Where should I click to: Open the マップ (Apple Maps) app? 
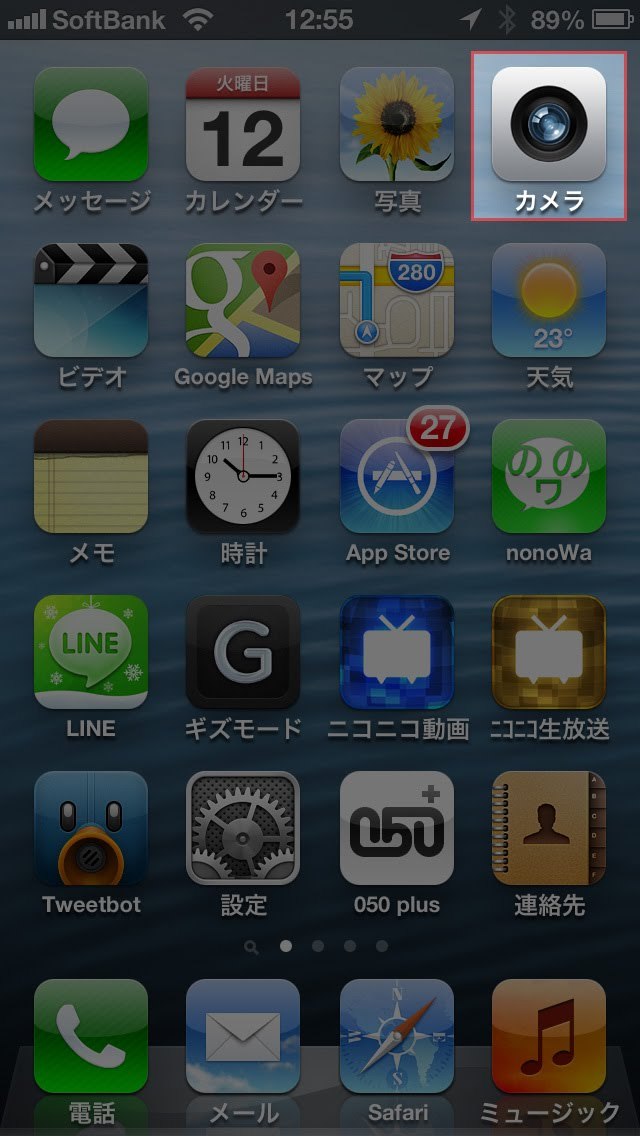(x=396, y=300)
